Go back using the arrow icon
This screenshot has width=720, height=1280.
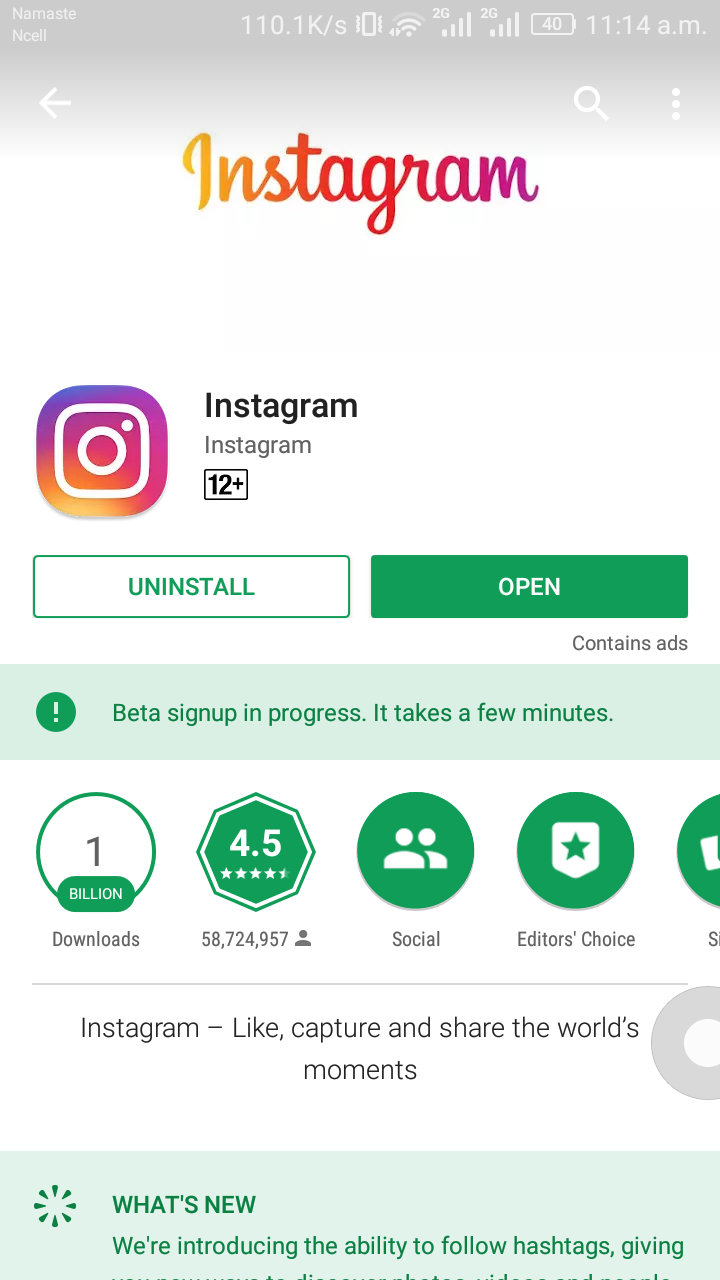coord(55,102)
